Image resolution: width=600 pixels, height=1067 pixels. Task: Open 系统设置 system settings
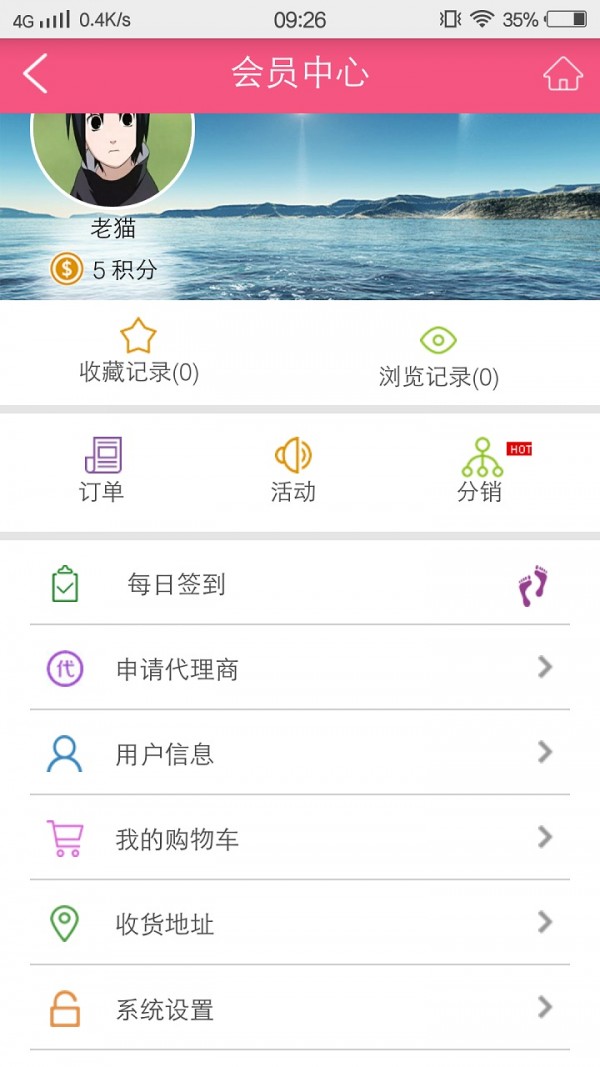pyautogui.click(x=300, y=1009)
